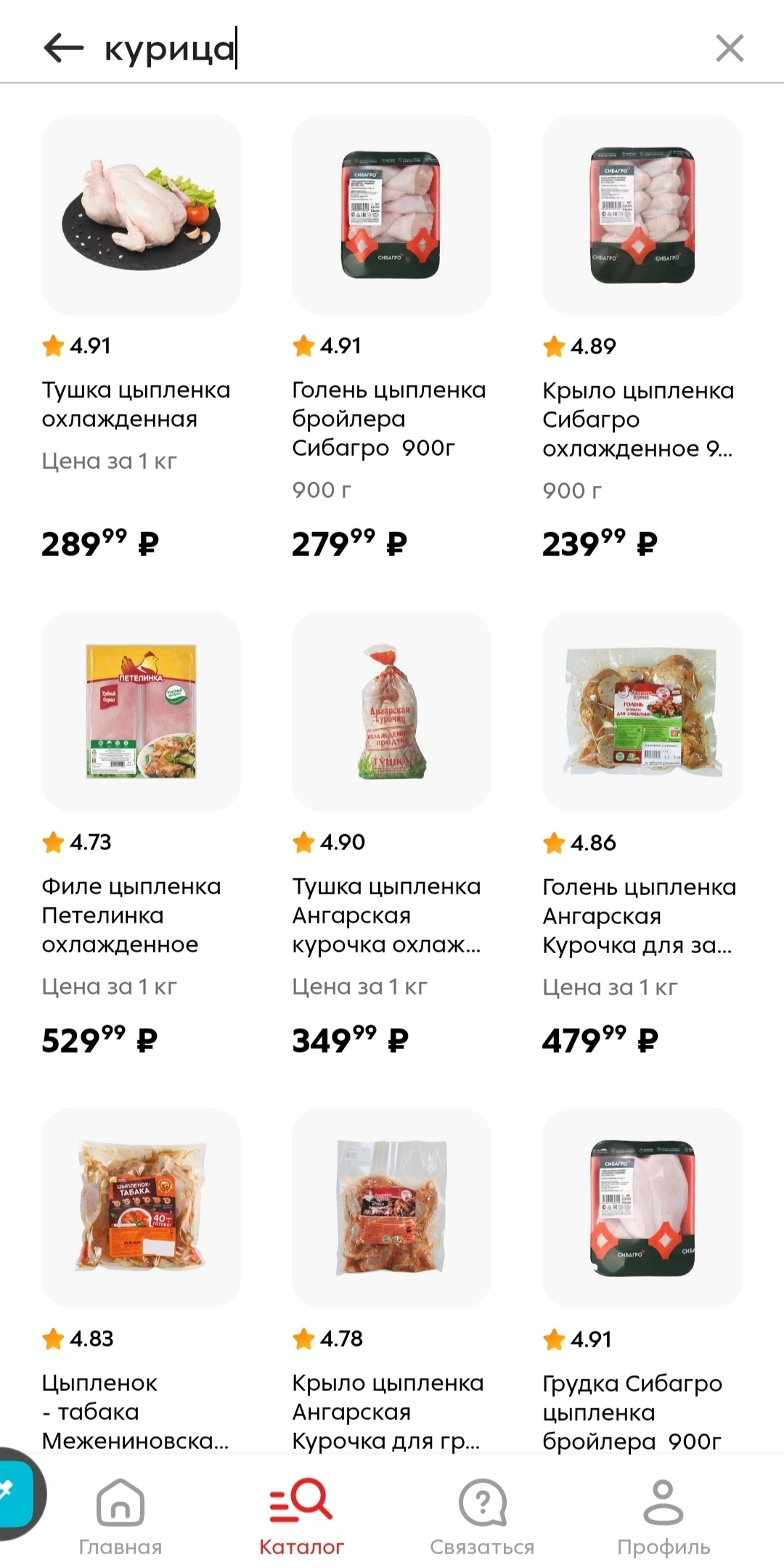This screenshot has height=1568, width=784.
Task: Open Филе цыпленка Петелинка охлажденное
Action: pos(141,711)
